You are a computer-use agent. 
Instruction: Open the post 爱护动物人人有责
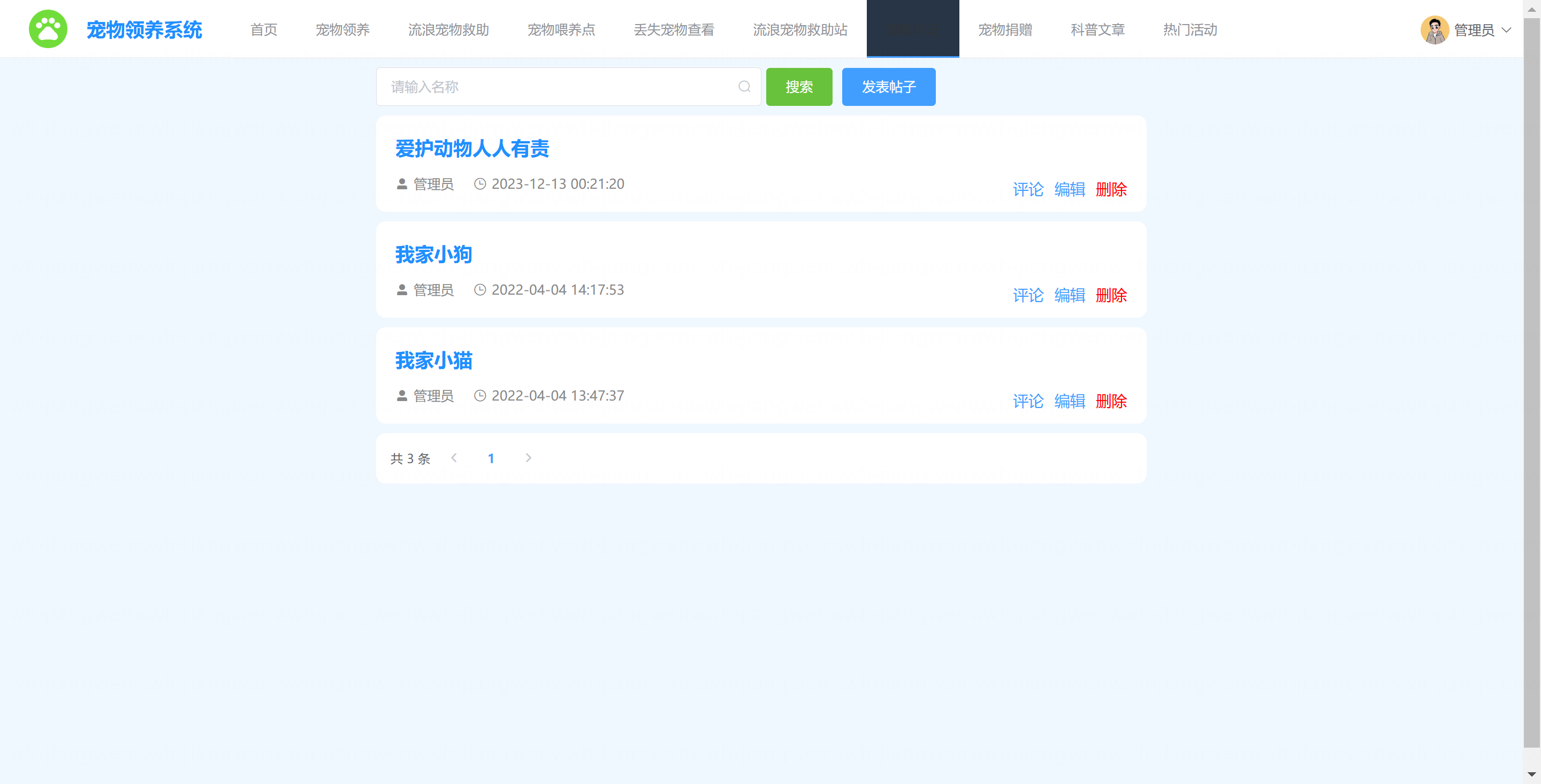(472, 148)
